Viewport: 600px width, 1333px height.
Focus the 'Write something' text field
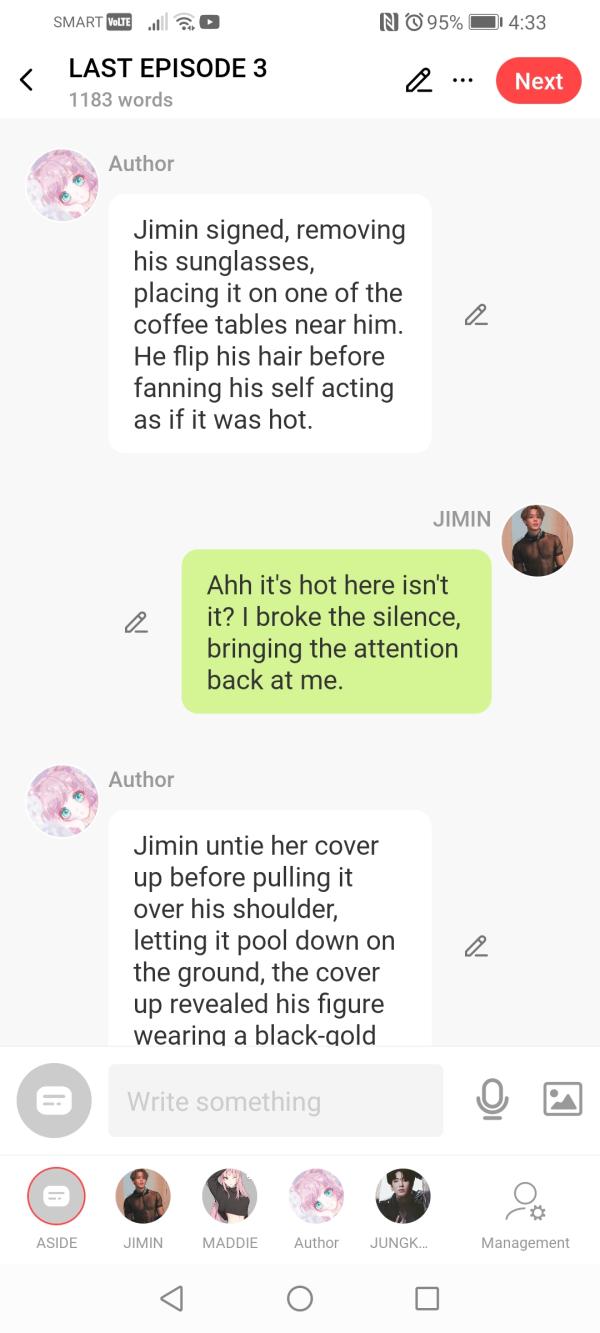click(275, 1101)
